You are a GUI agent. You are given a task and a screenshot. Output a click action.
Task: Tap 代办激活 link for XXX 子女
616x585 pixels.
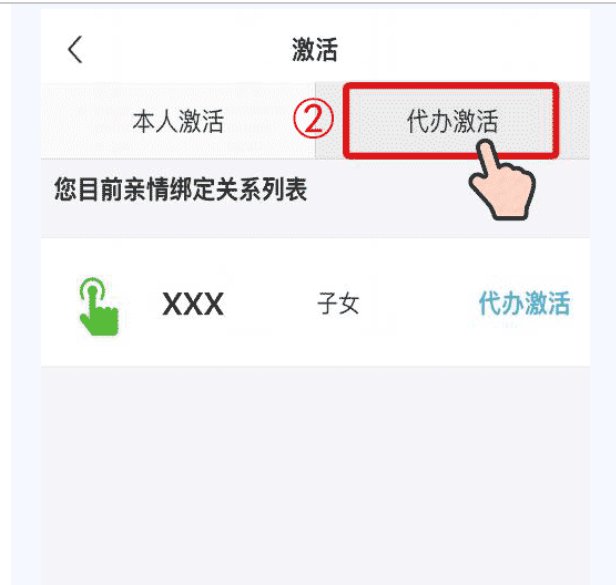click(523, 304)
